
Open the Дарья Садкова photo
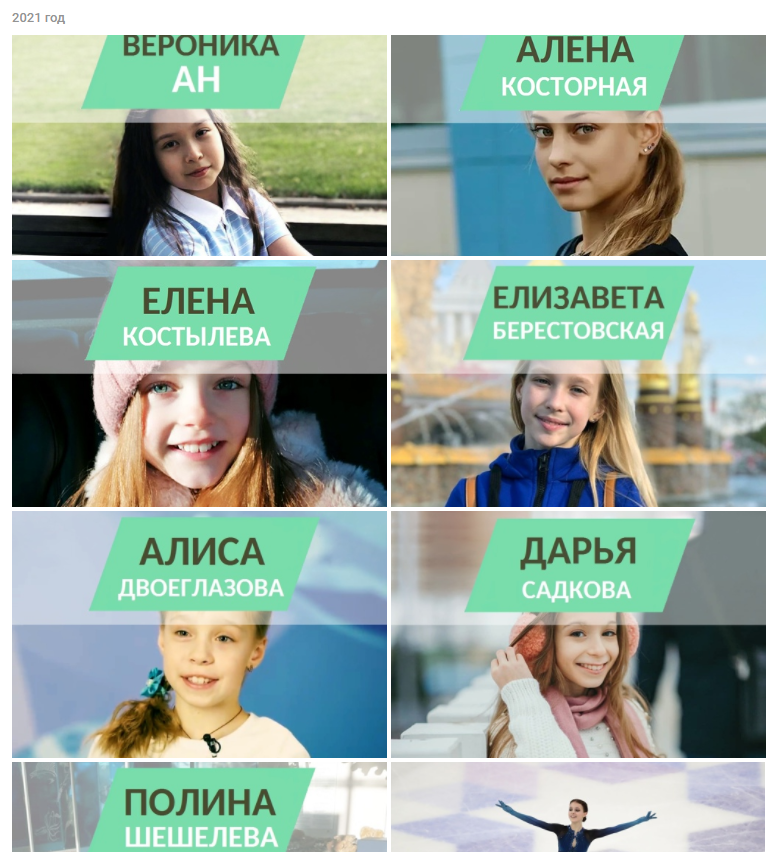578,634
